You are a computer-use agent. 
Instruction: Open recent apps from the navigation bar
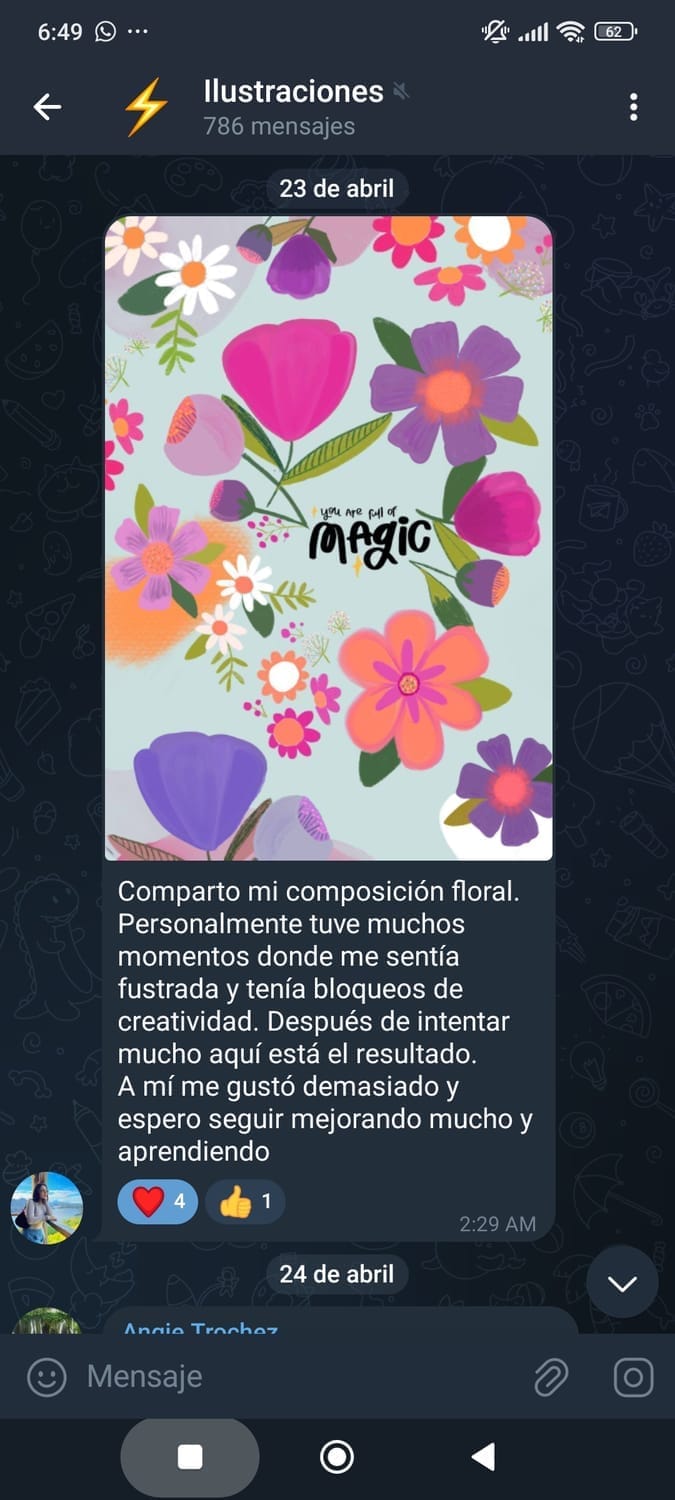[190, 1457]
